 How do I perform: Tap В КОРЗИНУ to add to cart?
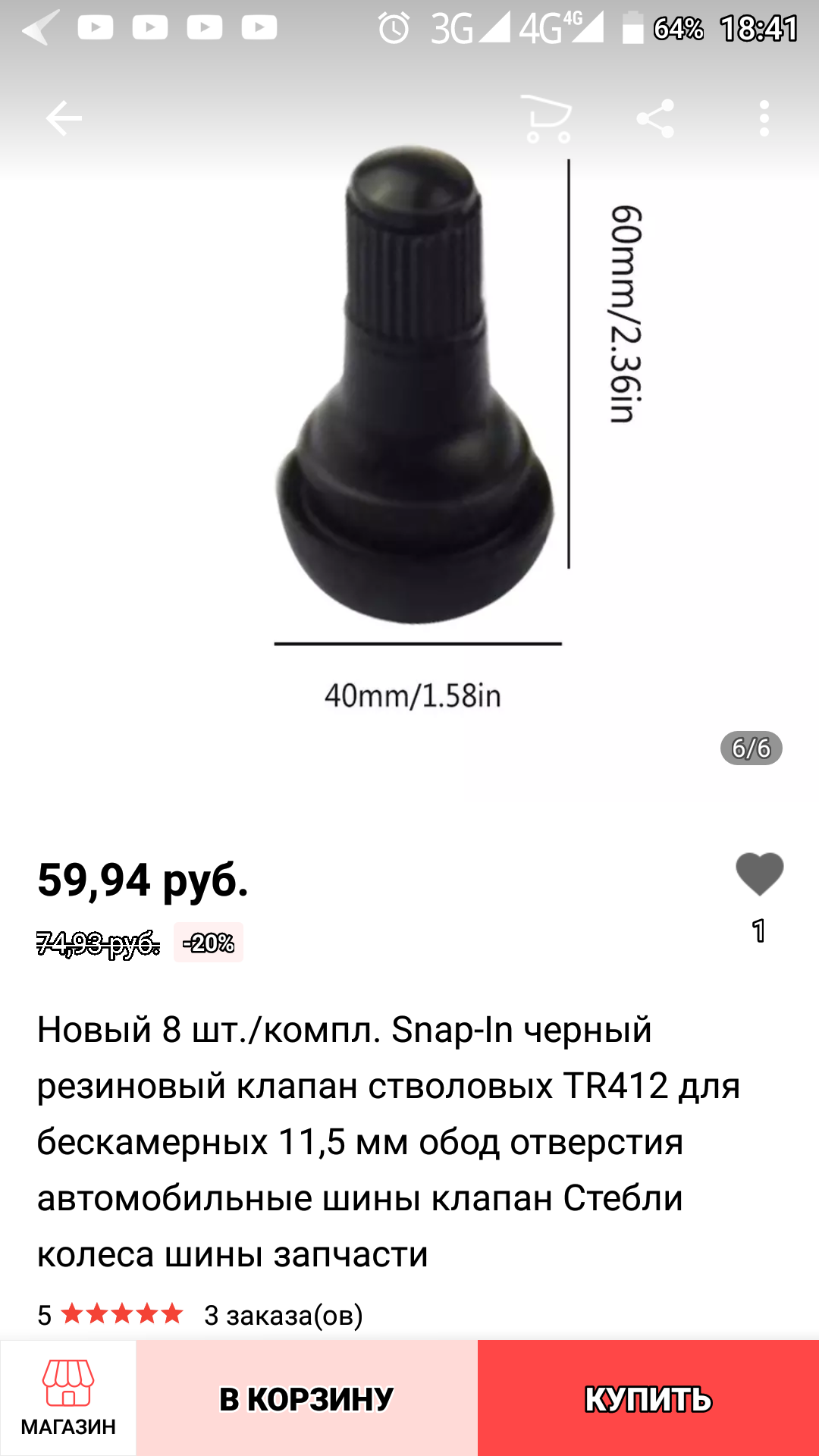[306, 1398]
